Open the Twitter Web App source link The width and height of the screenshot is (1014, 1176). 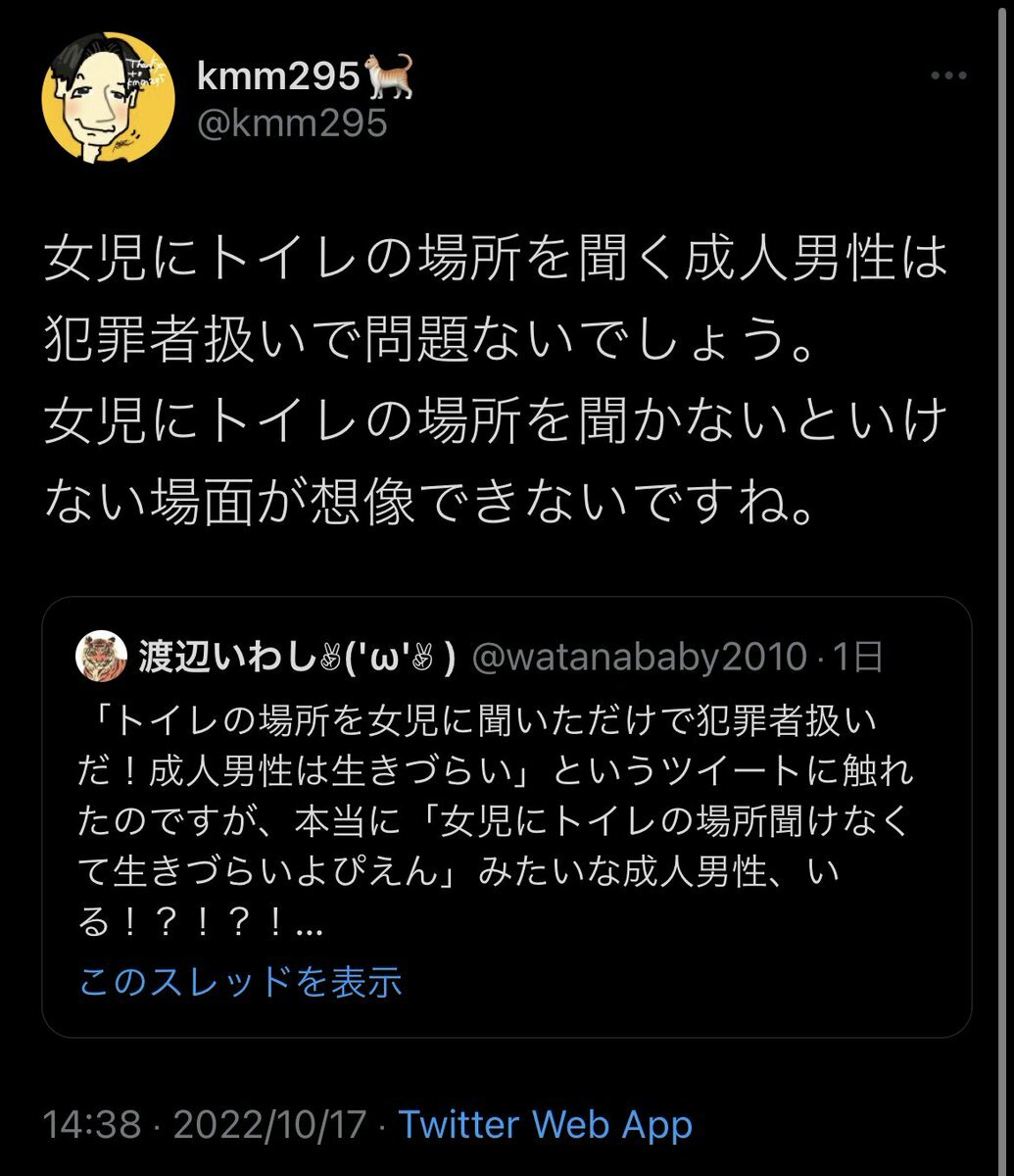[x=545, y=1124]
